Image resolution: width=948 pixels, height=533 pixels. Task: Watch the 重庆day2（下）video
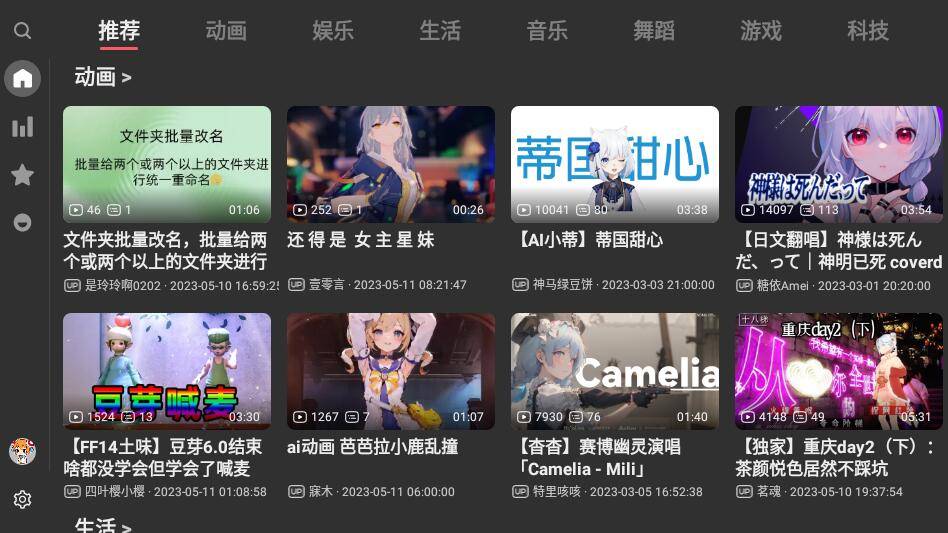(x=839, y=371)
